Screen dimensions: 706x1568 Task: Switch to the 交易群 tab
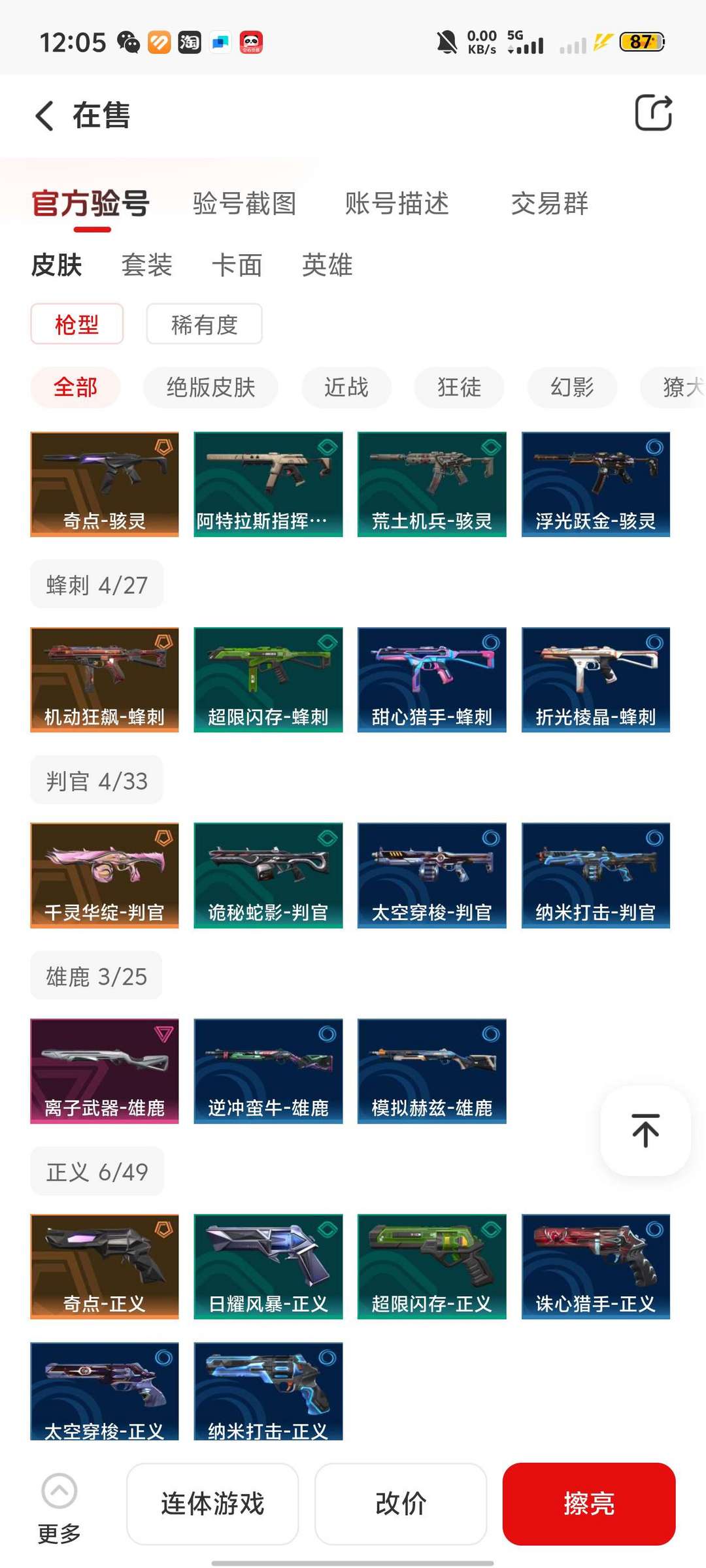tap(549, 204)
